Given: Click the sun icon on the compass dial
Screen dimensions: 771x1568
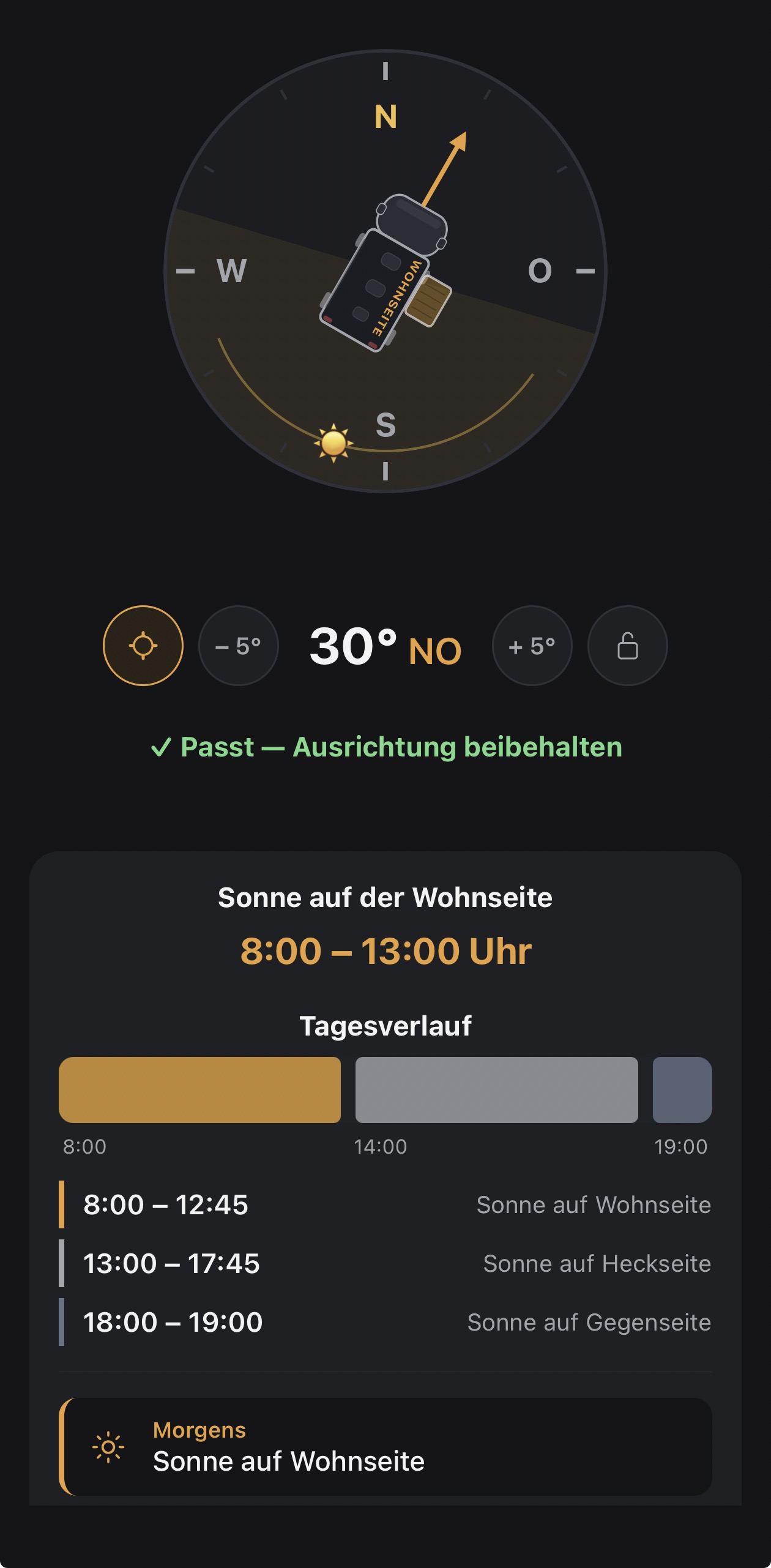Looking at the screenshot, I should [x=334, y=442].
